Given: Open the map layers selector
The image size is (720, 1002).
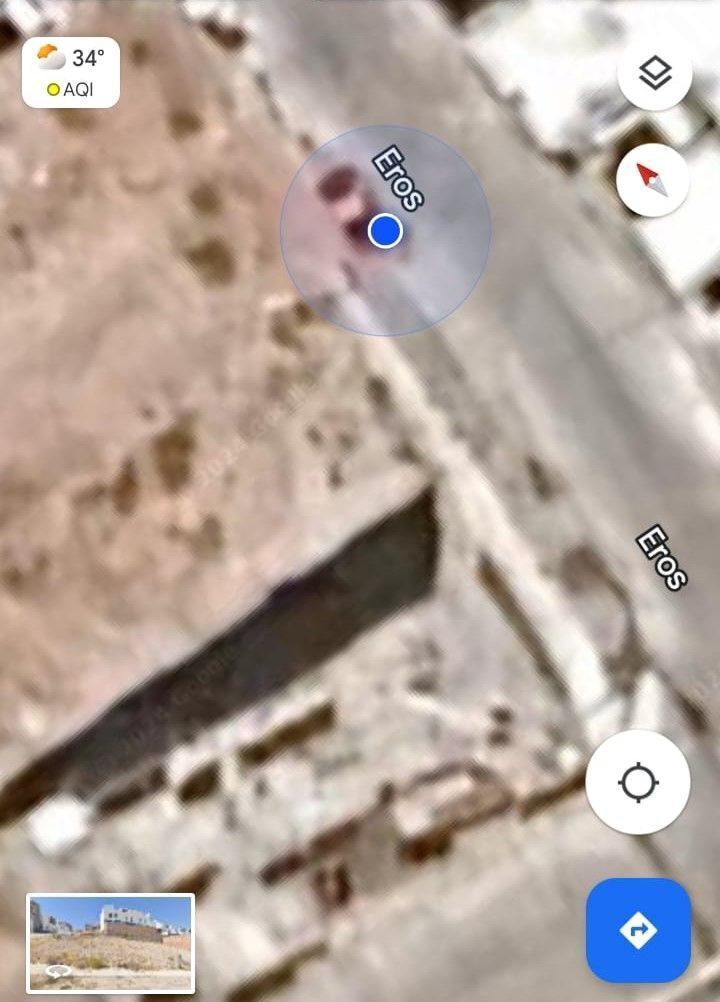Looking at the screenshot, I should point(654,73).
